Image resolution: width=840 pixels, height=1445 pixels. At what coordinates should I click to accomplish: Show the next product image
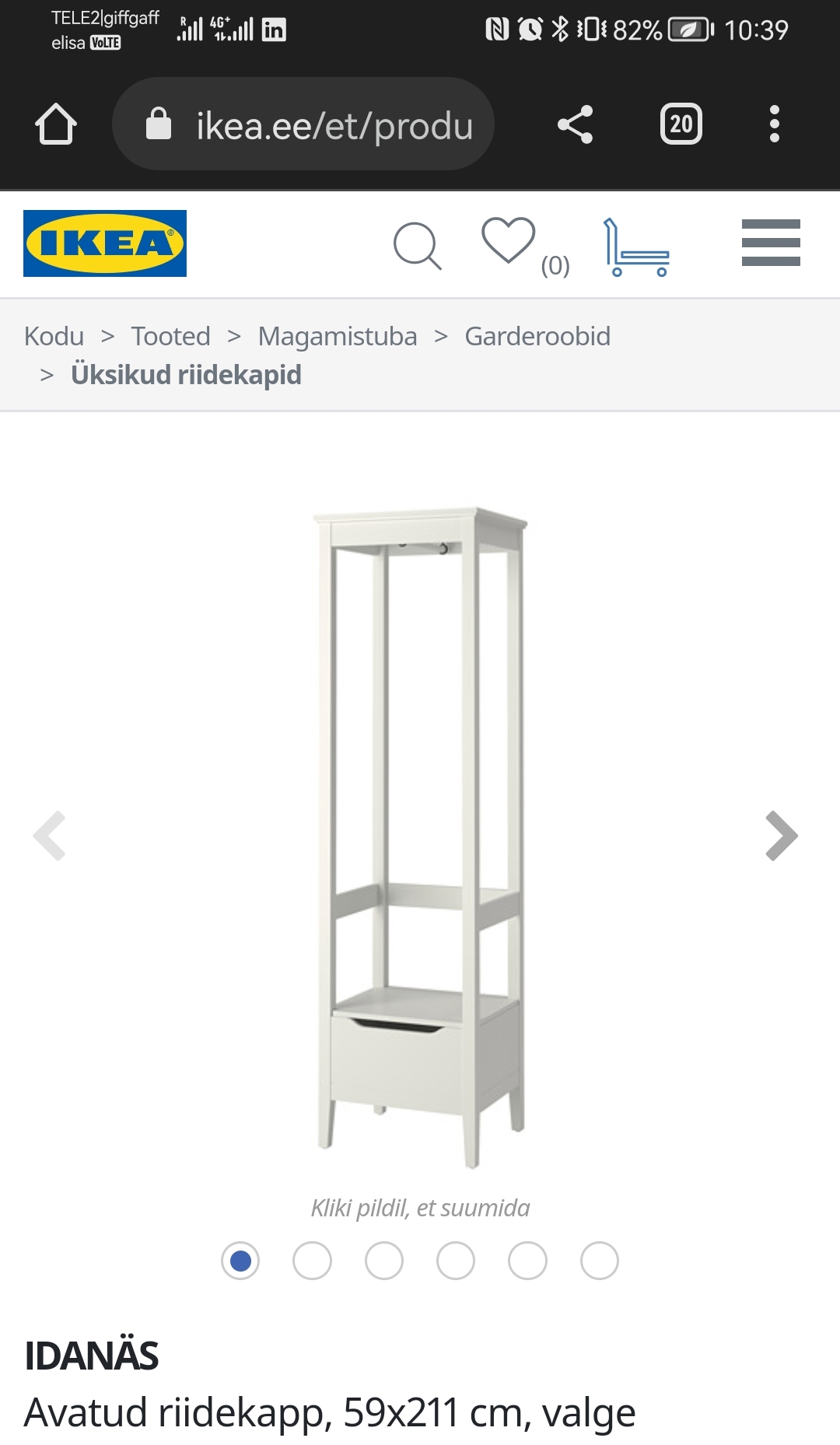tap(781, 836)
